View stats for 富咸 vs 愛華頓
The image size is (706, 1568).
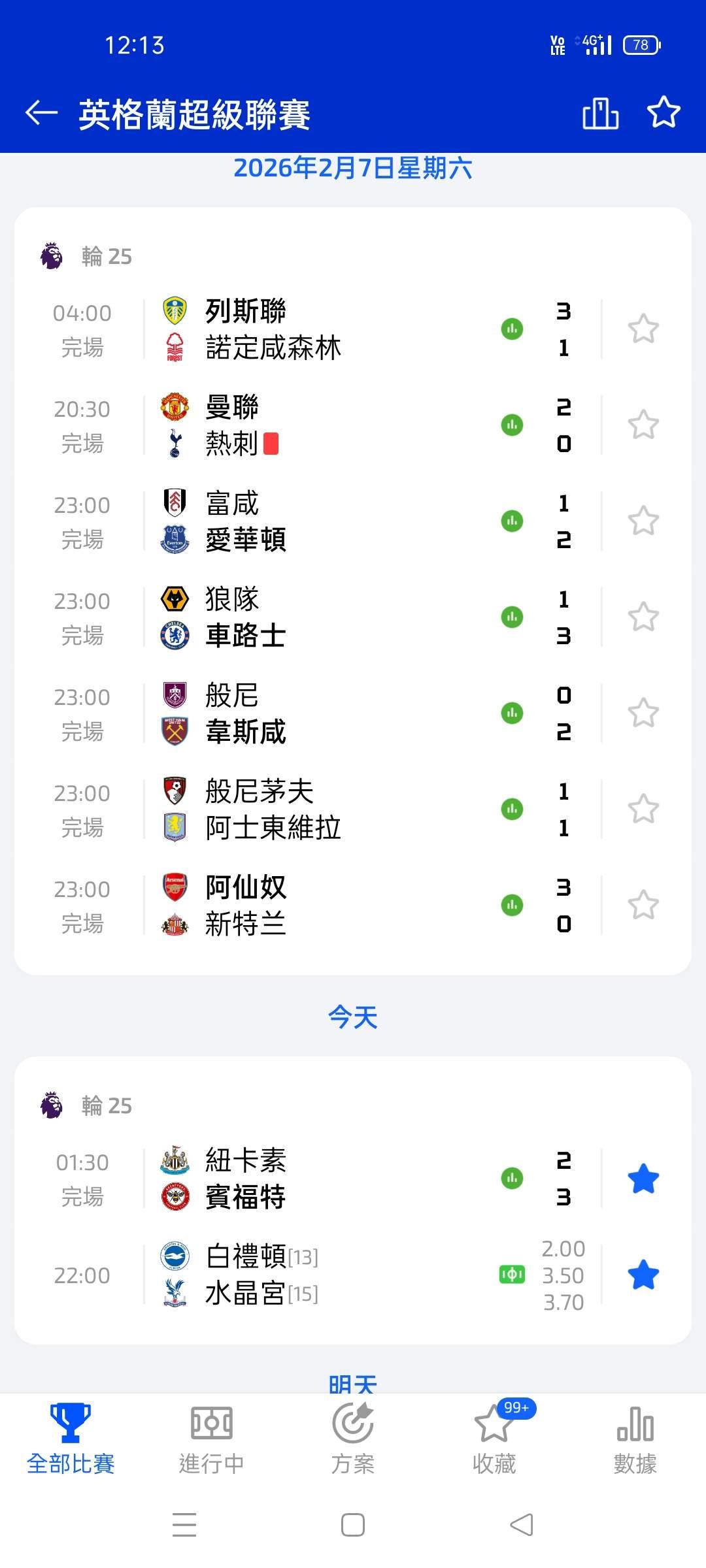[x=512, y=521]
